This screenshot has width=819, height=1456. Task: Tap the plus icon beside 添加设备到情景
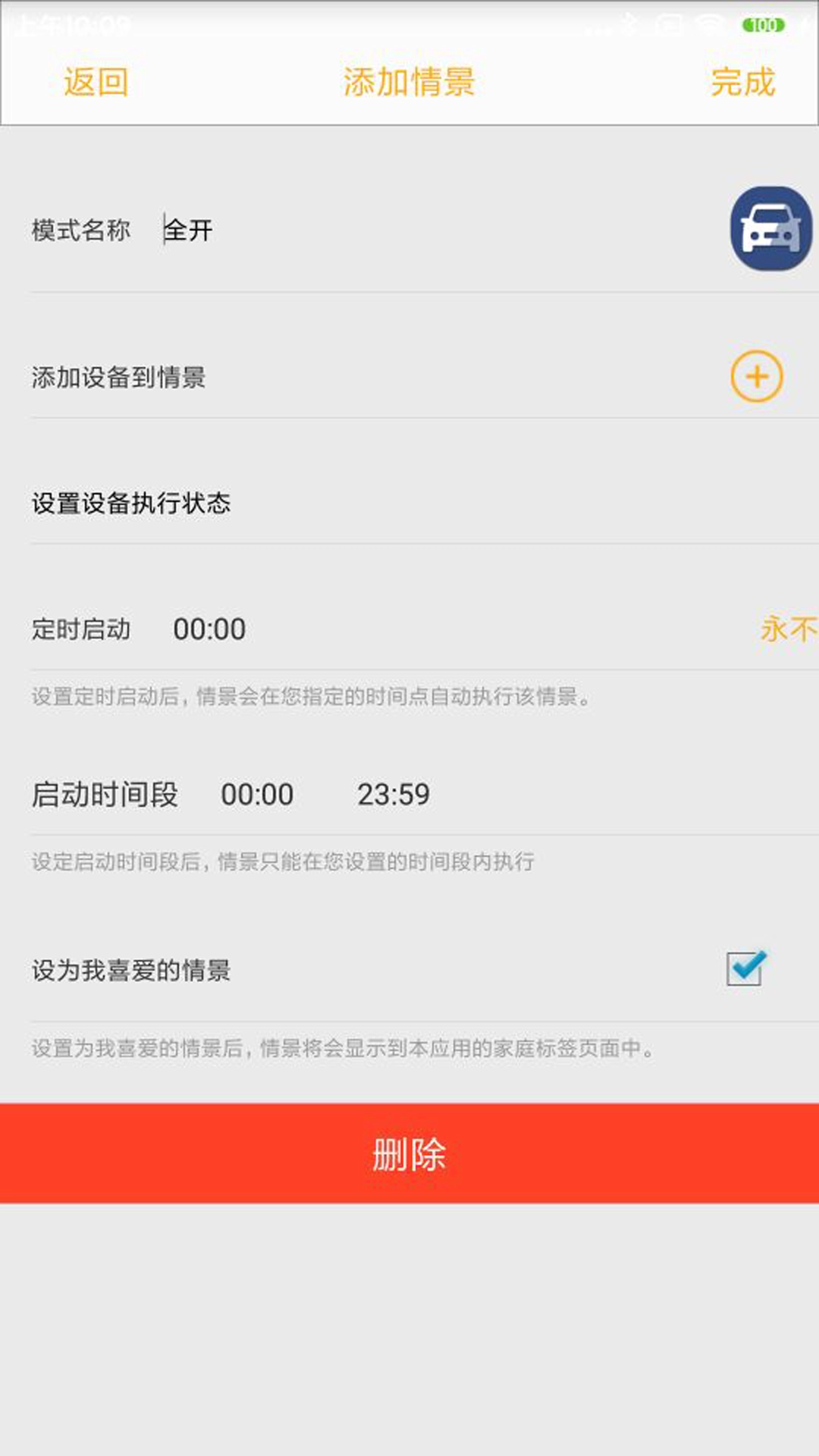pos(757,376)
